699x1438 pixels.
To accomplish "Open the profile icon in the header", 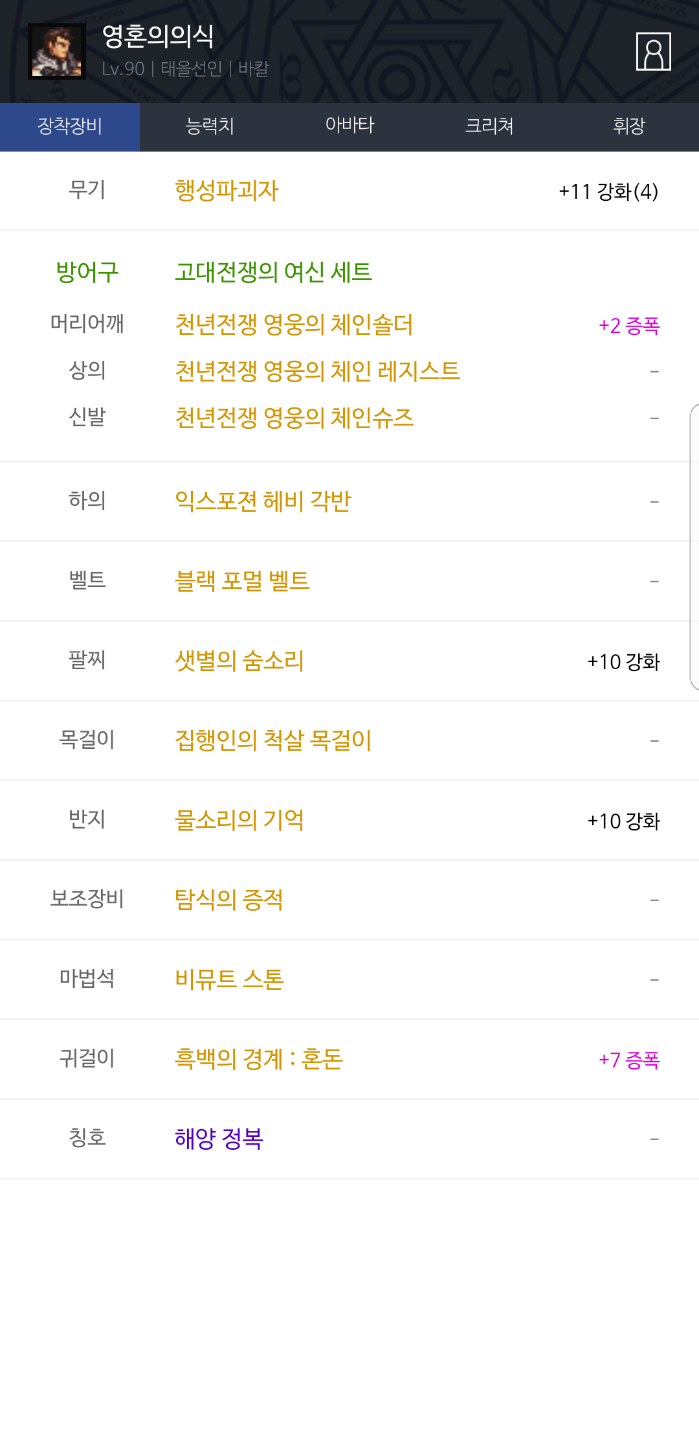I will click(653, 52).
